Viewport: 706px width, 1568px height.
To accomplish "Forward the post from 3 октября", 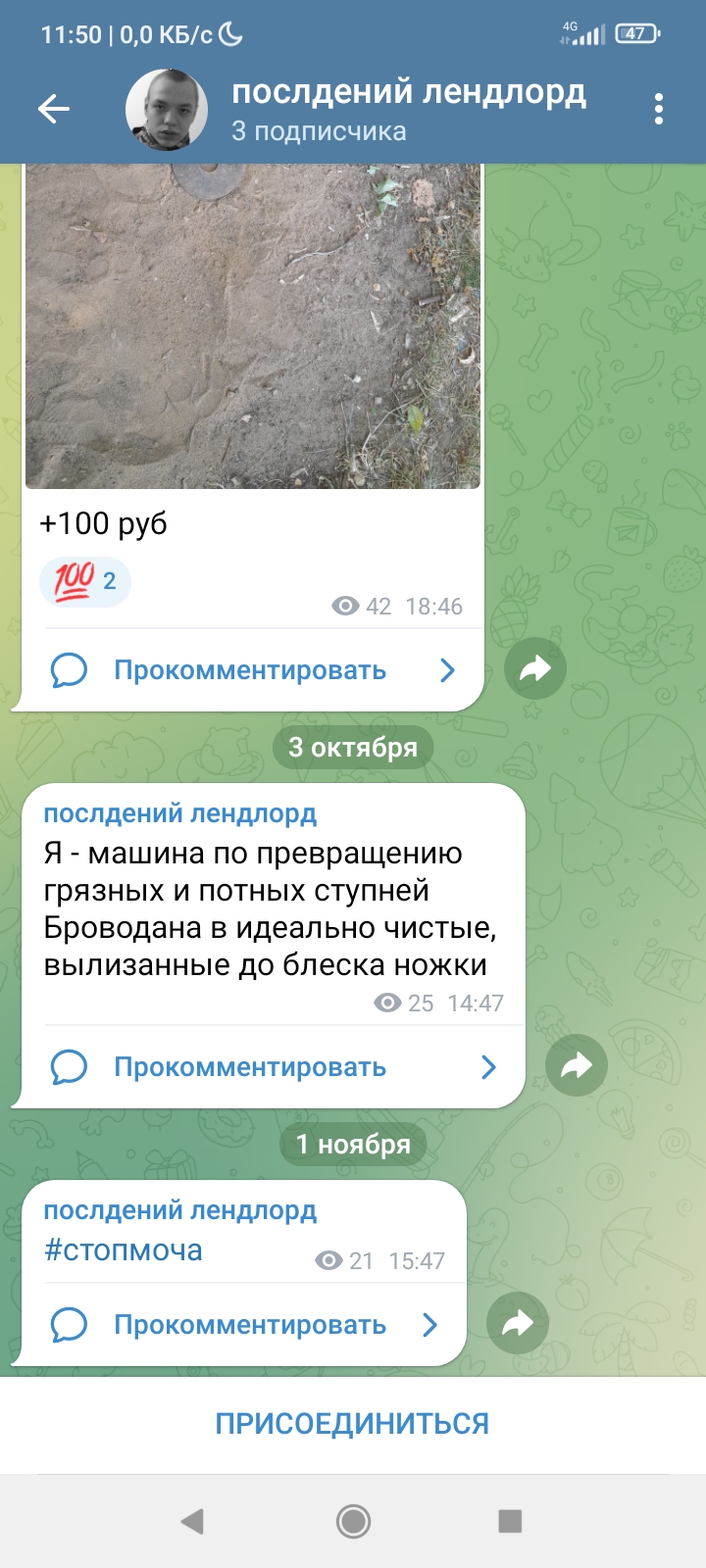I will tap(576, 1065).
